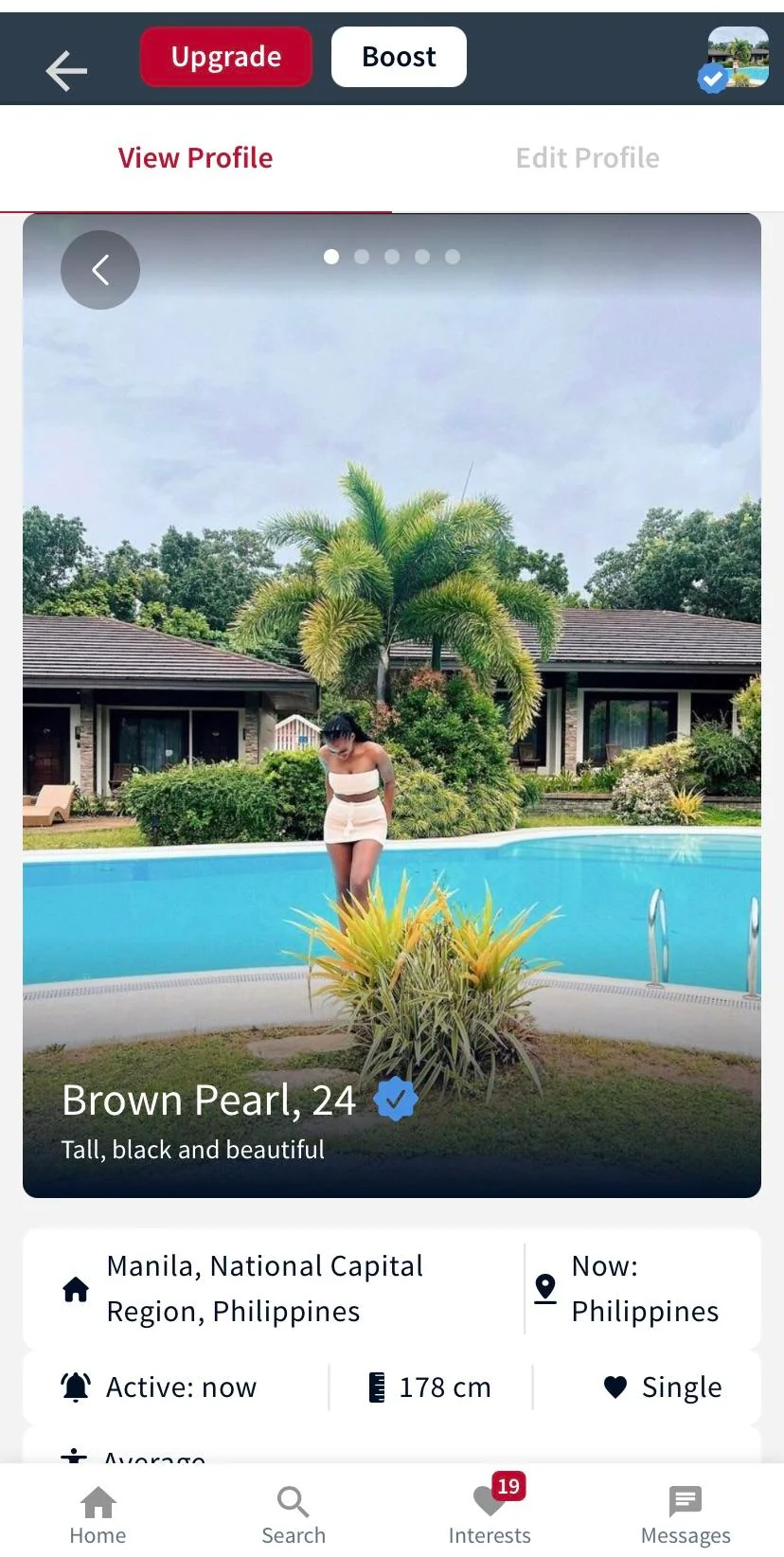Open the verified profile thumbnail at top
The image size is (784, 1557).
pos(738,59)
